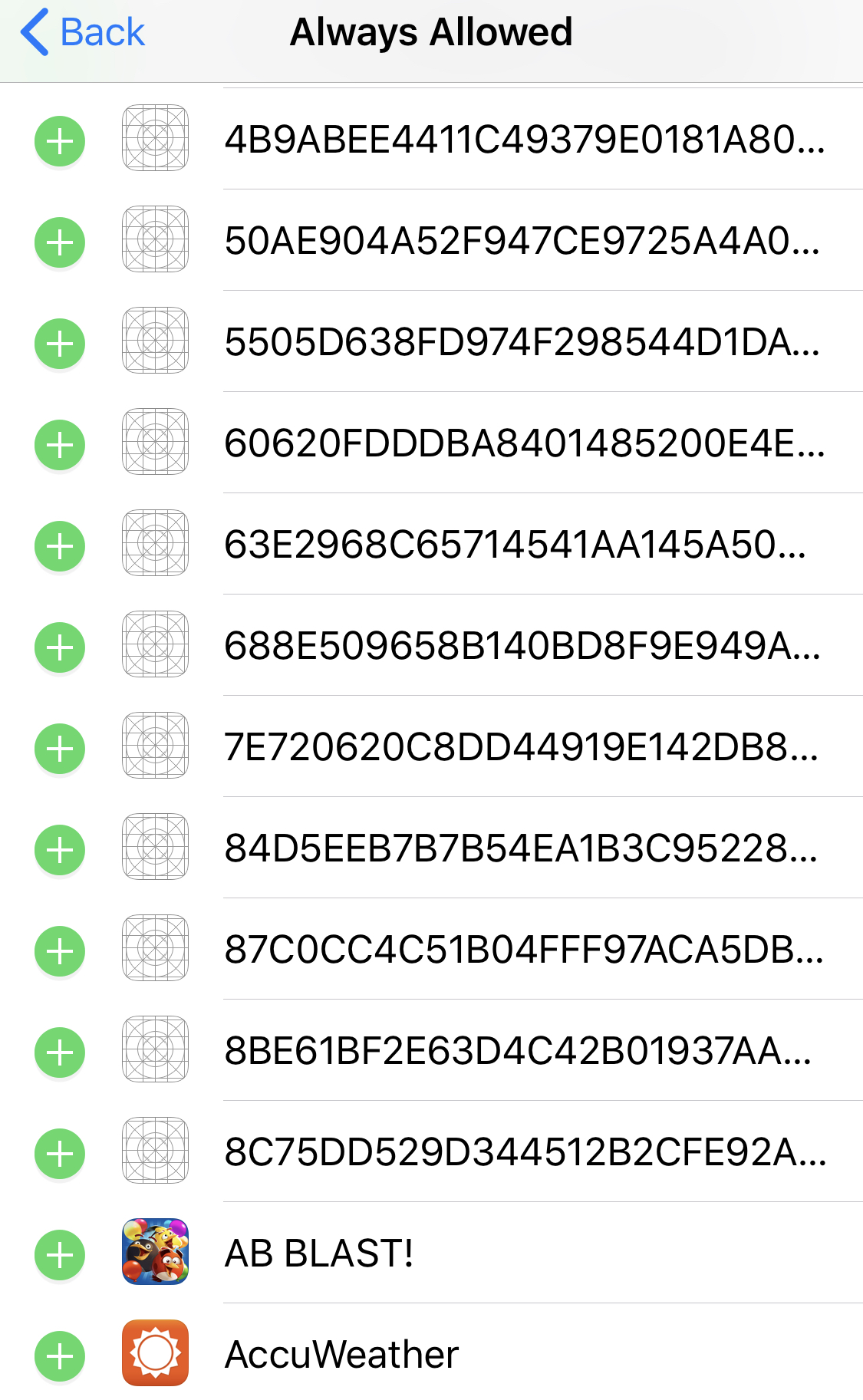Add entry 63E2968C65714541AA145A50...

(x=60, y=546)
